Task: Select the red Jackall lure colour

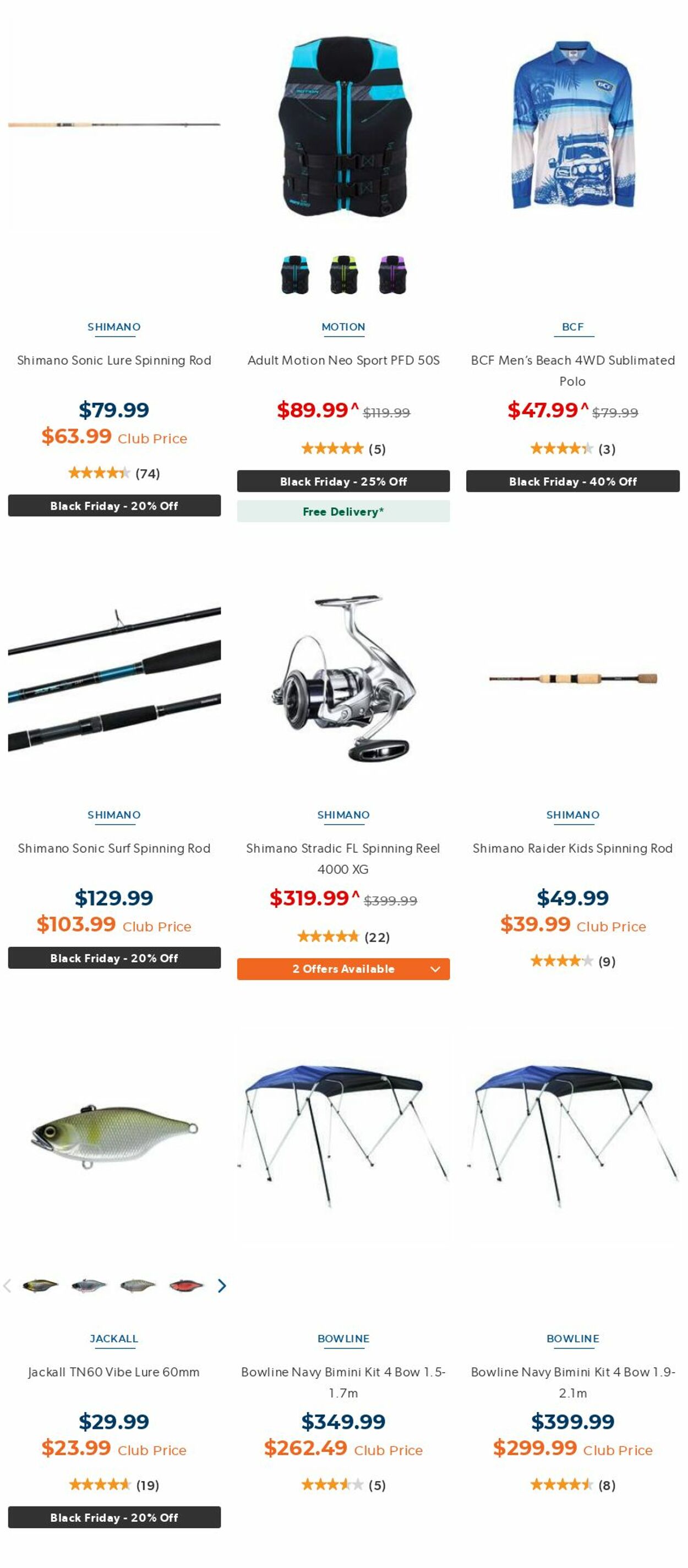Action: click(x=186, y=1286)
